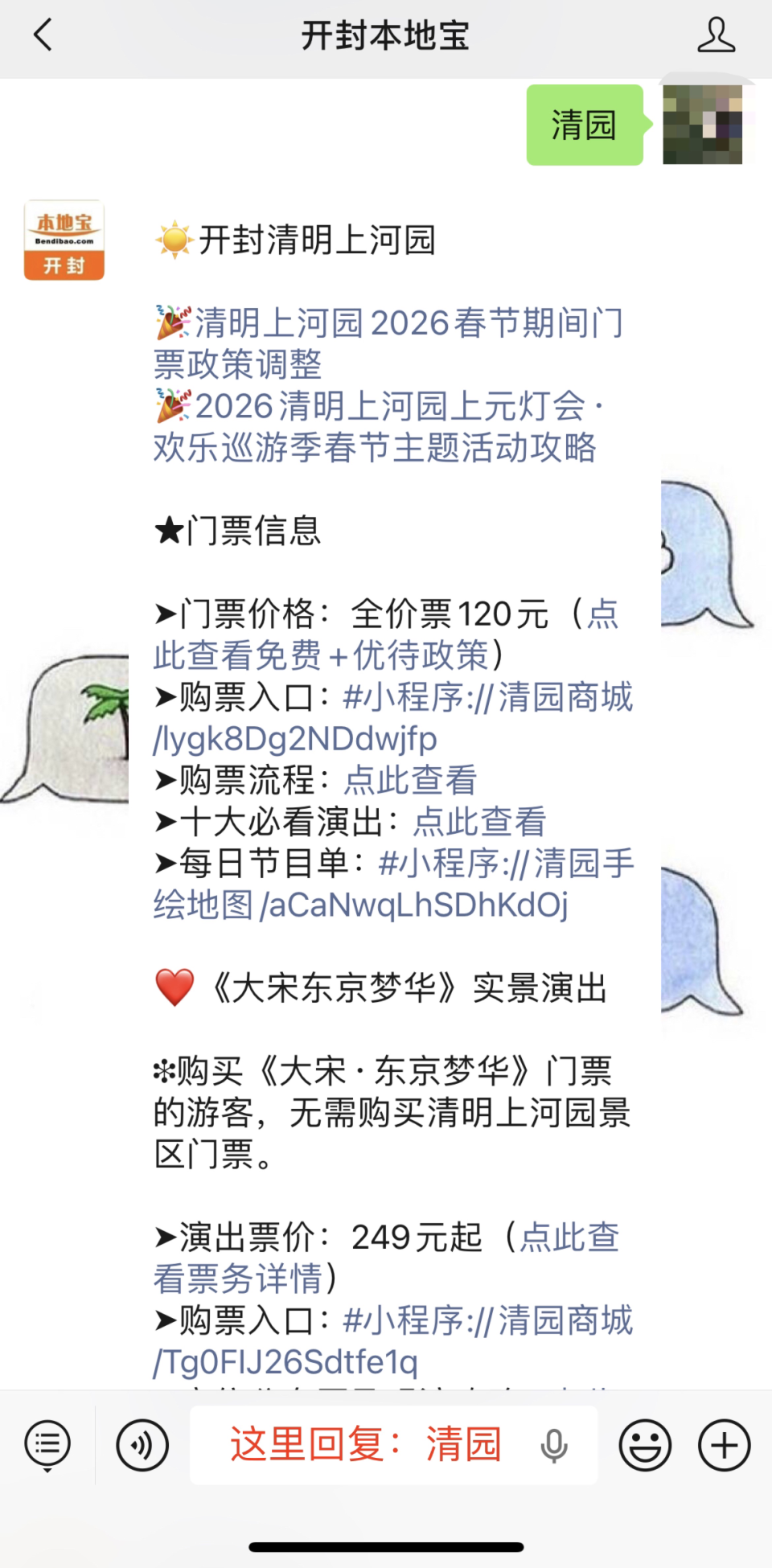Select the voice message icon
This screenshot has width=772, height=1568.
point(142,1443)
